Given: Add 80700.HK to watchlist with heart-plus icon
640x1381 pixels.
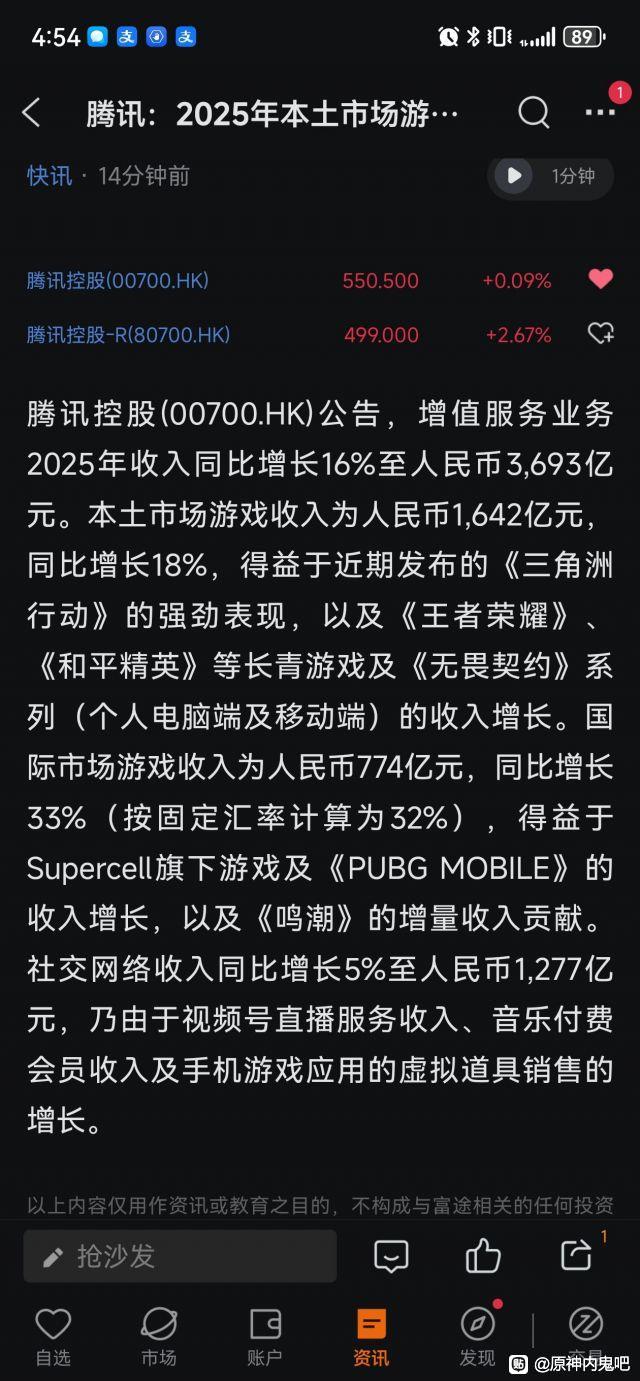Looking at the screenshot, I should pos(600,333).
